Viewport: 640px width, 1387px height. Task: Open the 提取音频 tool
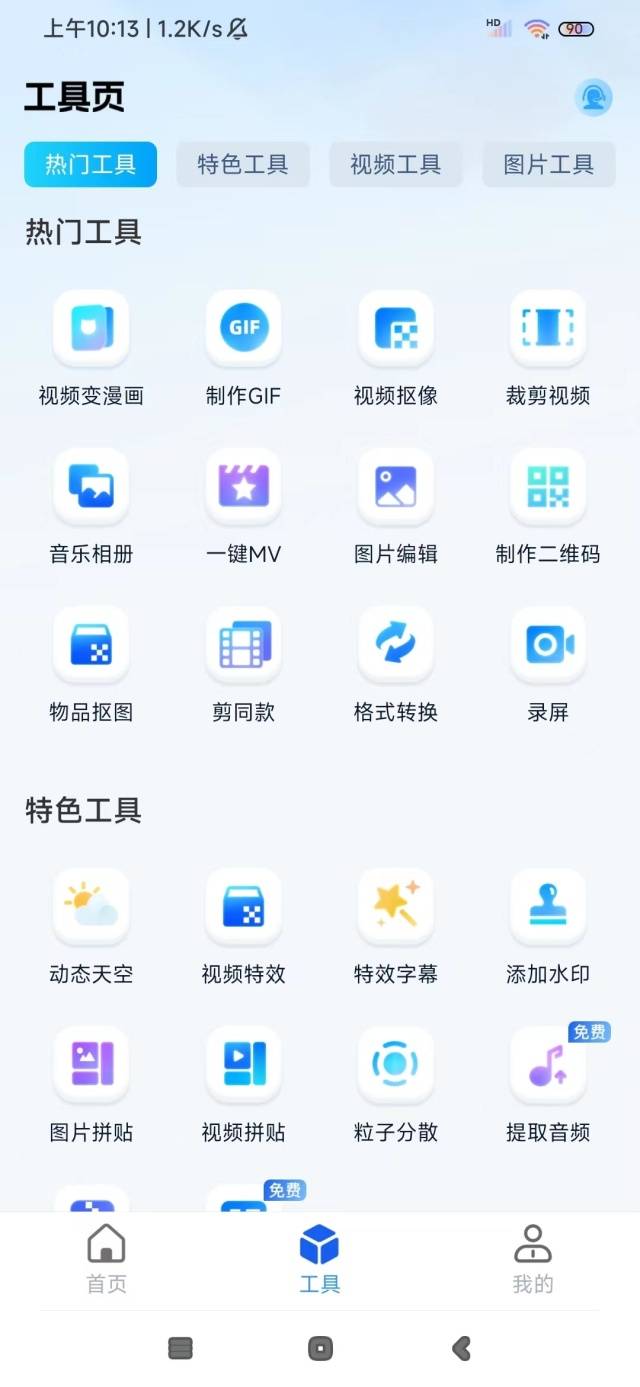point(548,1065)
